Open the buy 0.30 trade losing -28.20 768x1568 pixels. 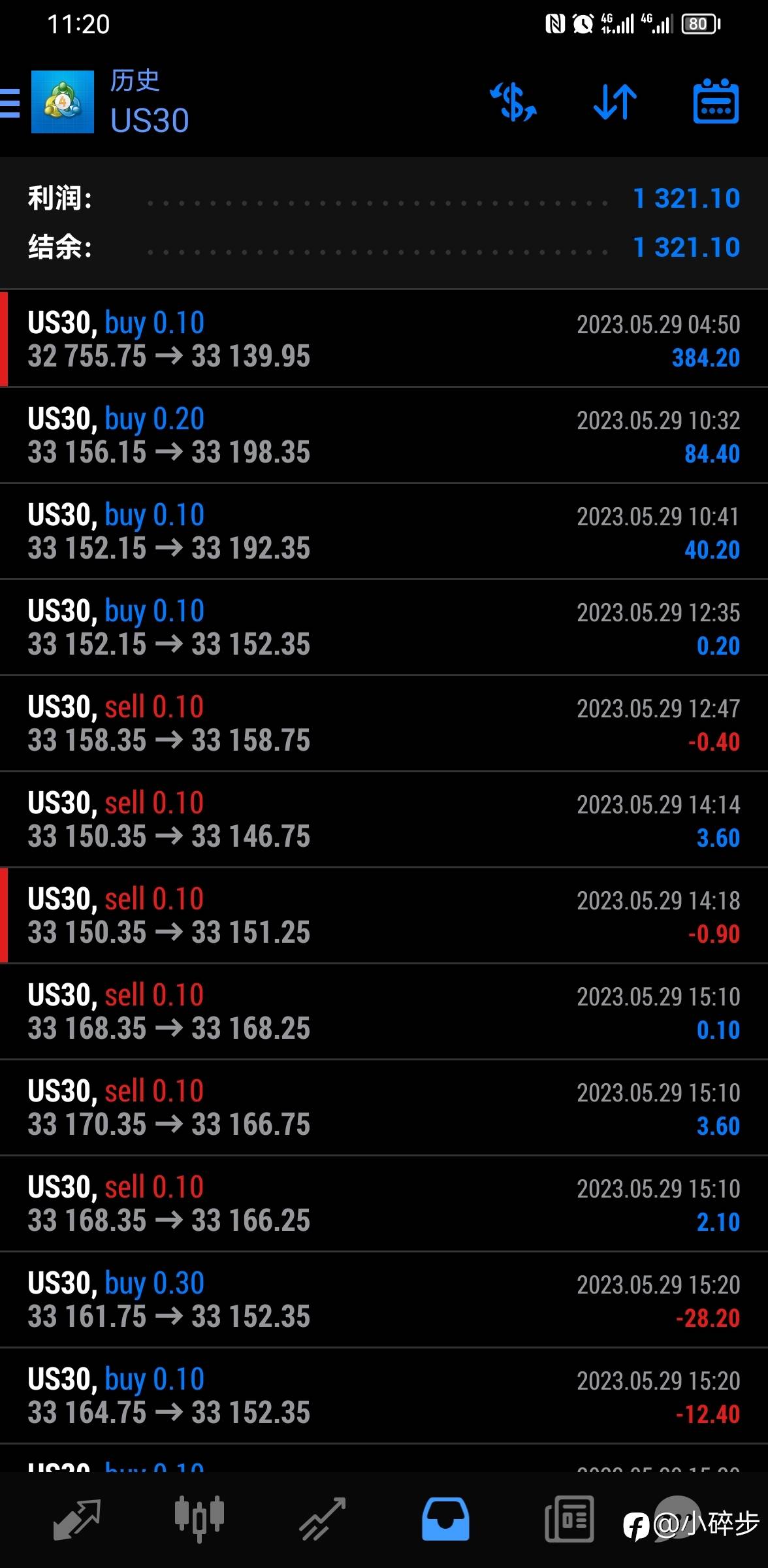tap(384, 1299)
